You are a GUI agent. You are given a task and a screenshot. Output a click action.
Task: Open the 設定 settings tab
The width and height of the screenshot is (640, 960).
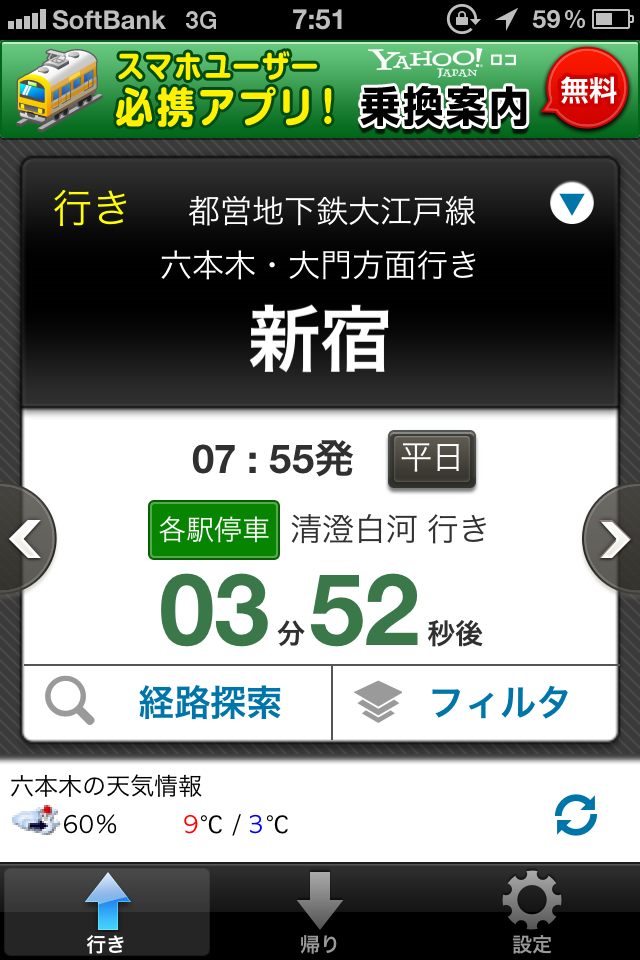click(532, 912)
